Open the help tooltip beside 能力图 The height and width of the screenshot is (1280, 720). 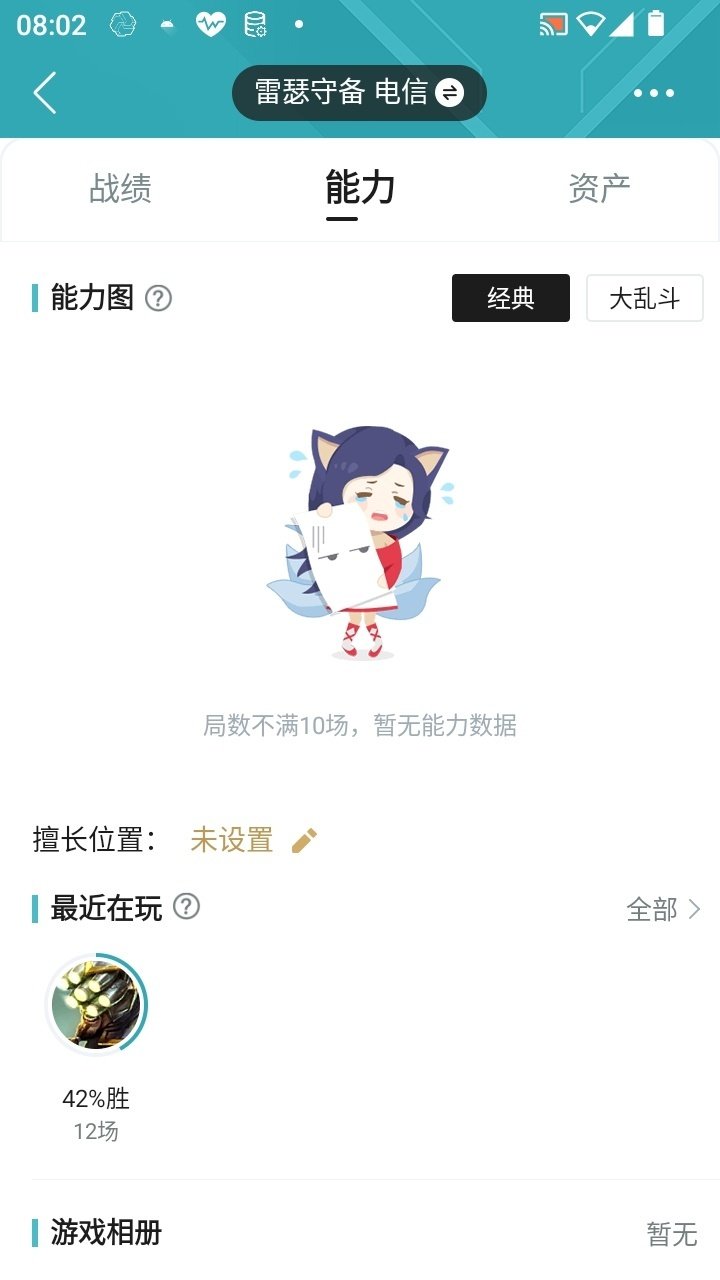coord(160,297)
